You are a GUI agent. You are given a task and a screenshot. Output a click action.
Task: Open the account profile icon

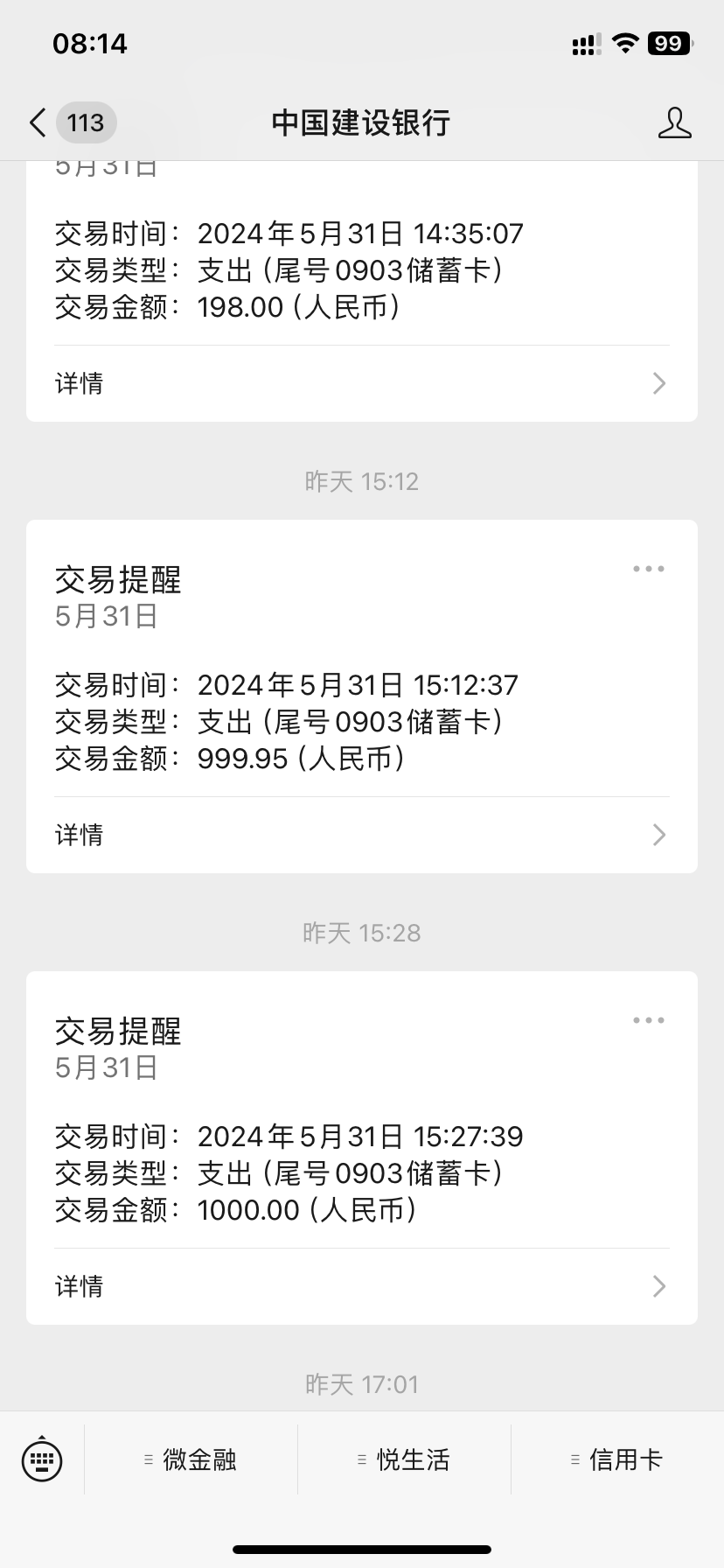point(674,122)
